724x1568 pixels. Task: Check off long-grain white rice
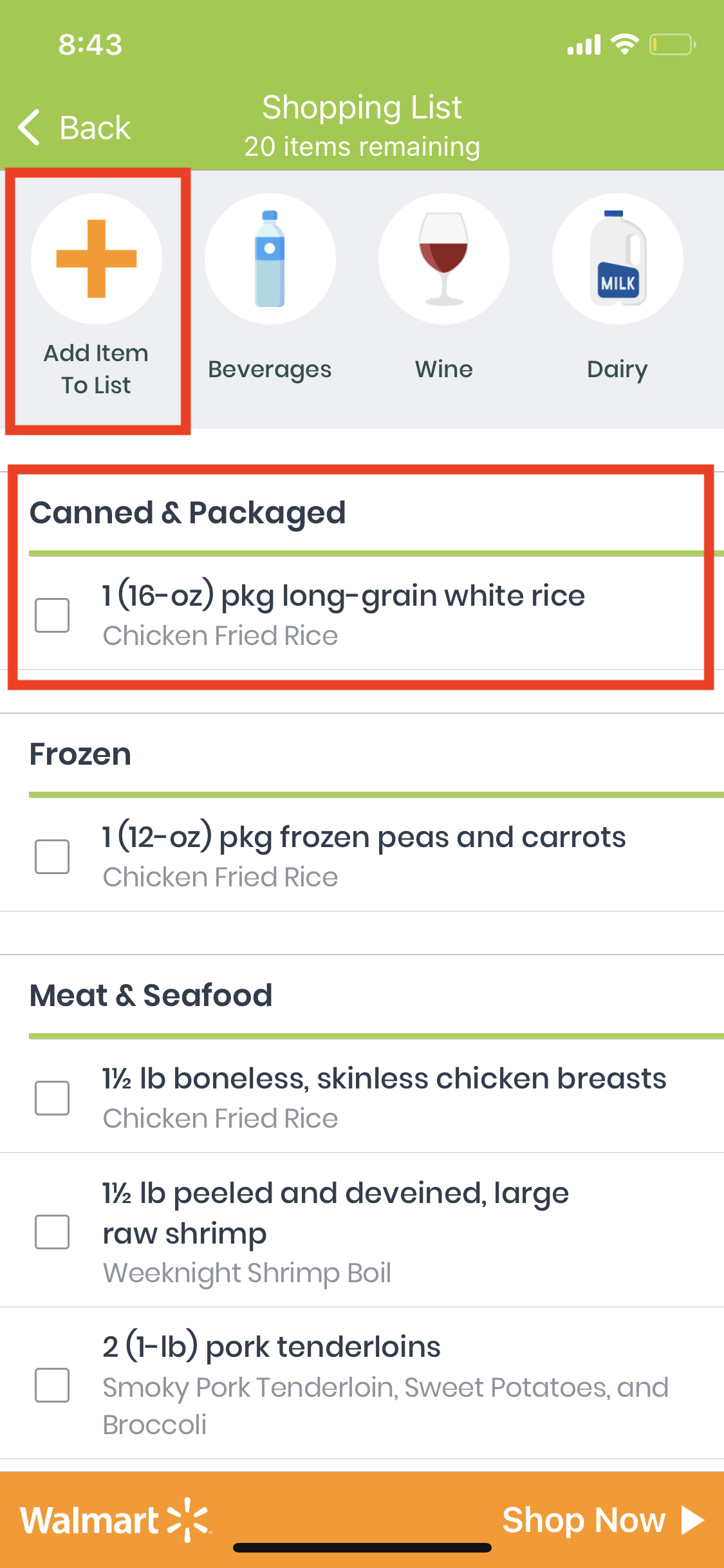click(x=52, y=615)
